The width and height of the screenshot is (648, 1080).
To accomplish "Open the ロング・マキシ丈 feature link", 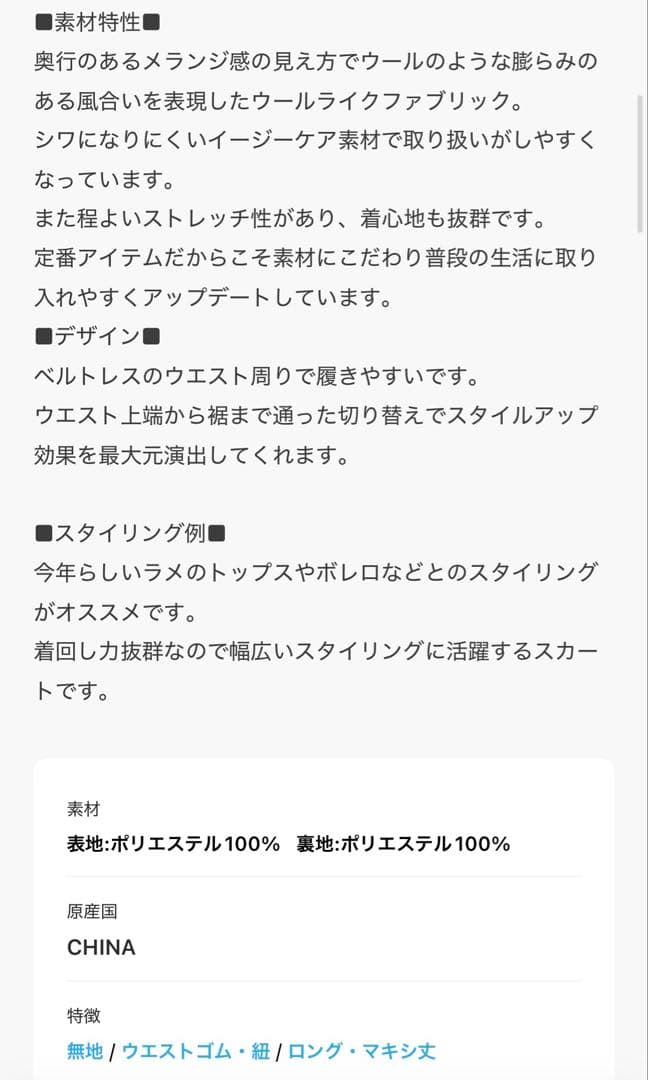I will coord(362,1051).
